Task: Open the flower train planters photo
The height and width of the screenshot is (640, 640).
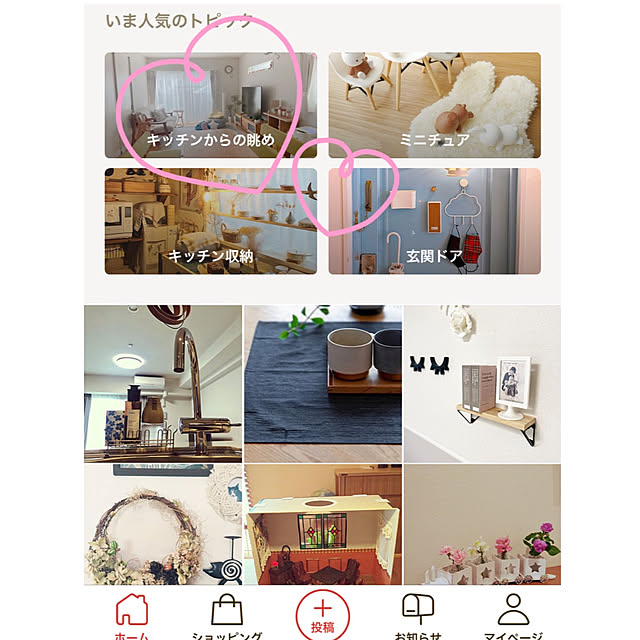Action: point(482,525)
